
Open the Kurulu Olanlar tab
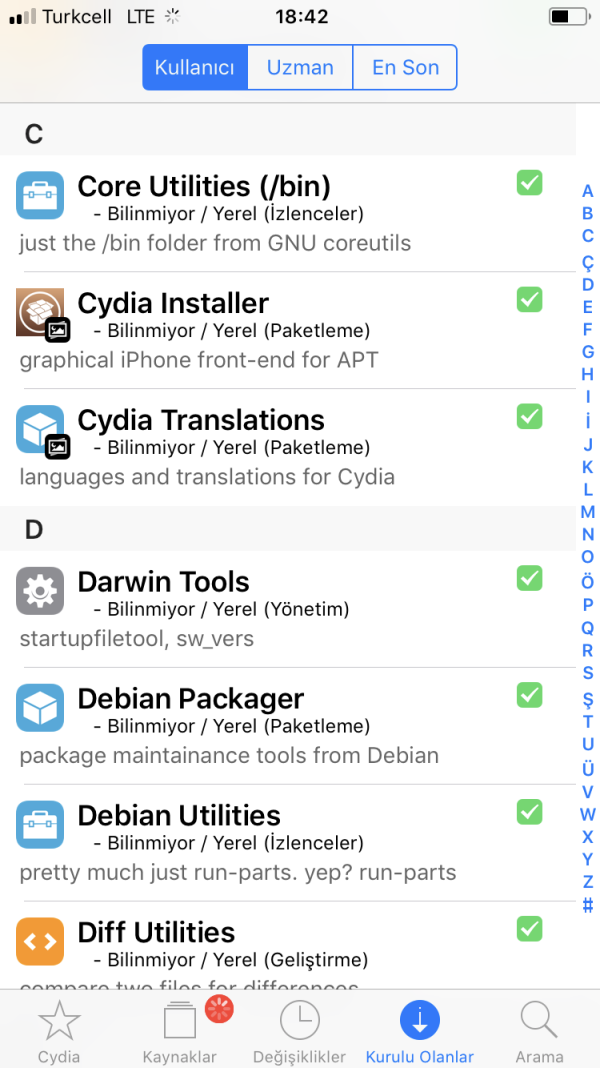pyautogui.click(x=419, y=1030)
